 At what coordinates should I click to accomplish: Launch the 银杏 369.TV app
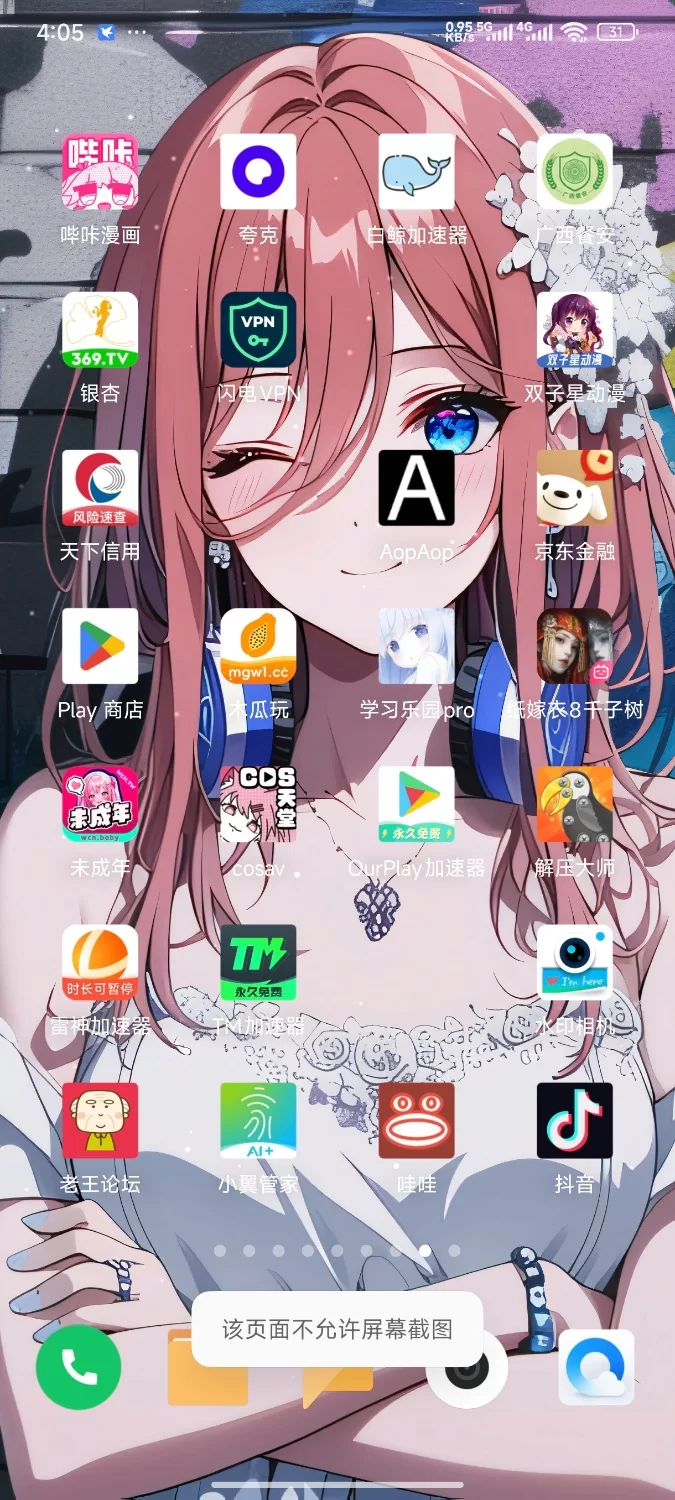pos(100,330)
